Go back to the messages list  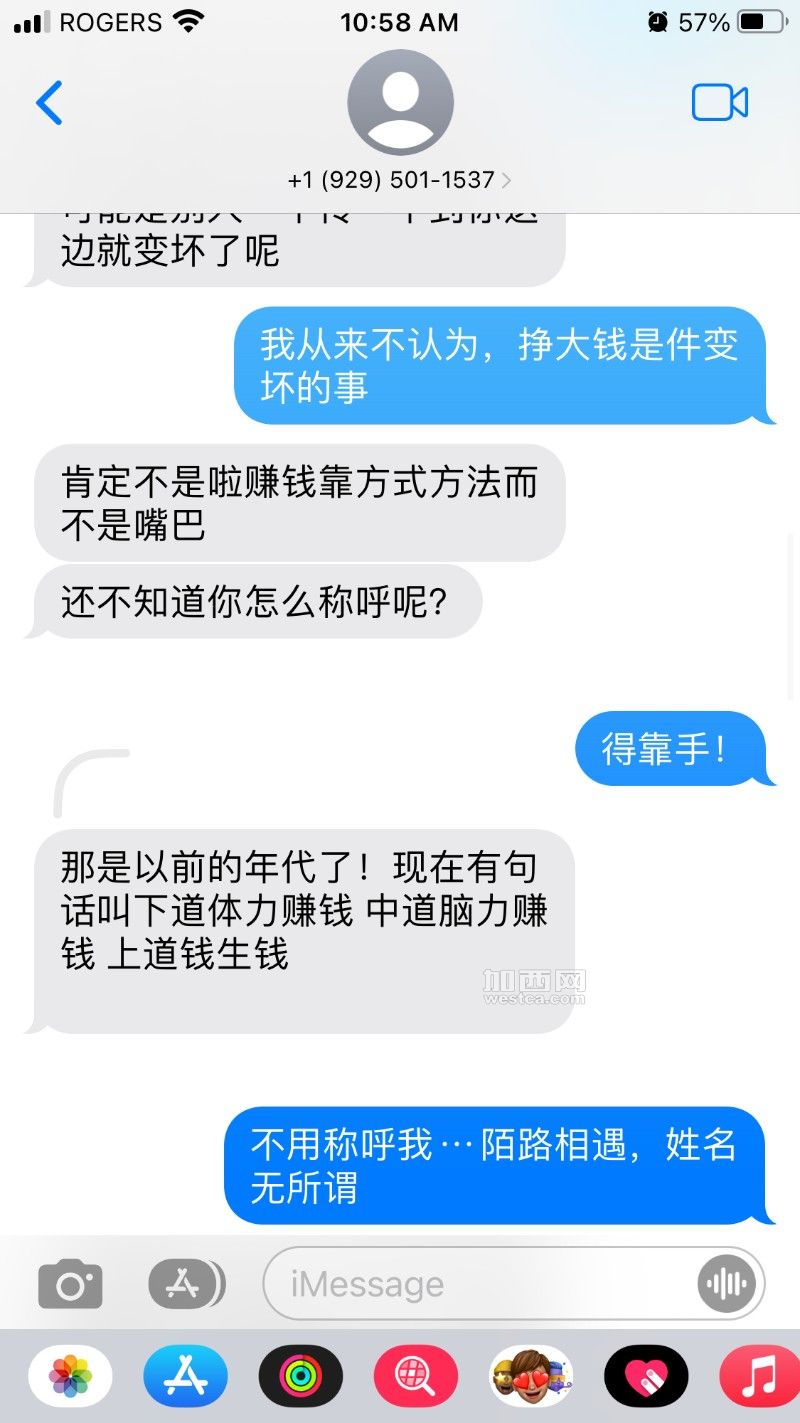(49, 103)
